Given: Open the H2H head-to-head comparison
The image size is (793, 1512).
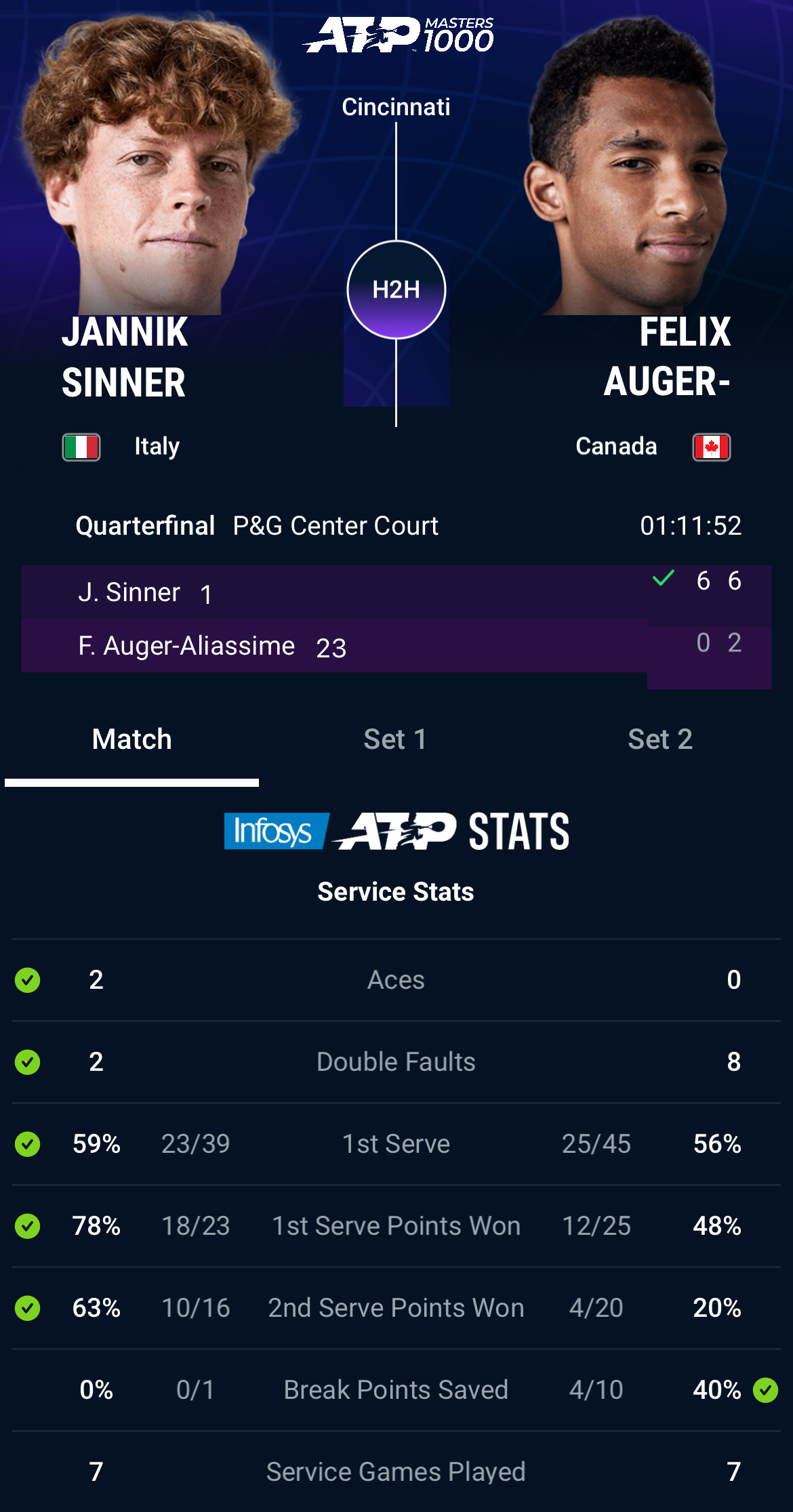Looking at the screenshot, I should point(396,289).
